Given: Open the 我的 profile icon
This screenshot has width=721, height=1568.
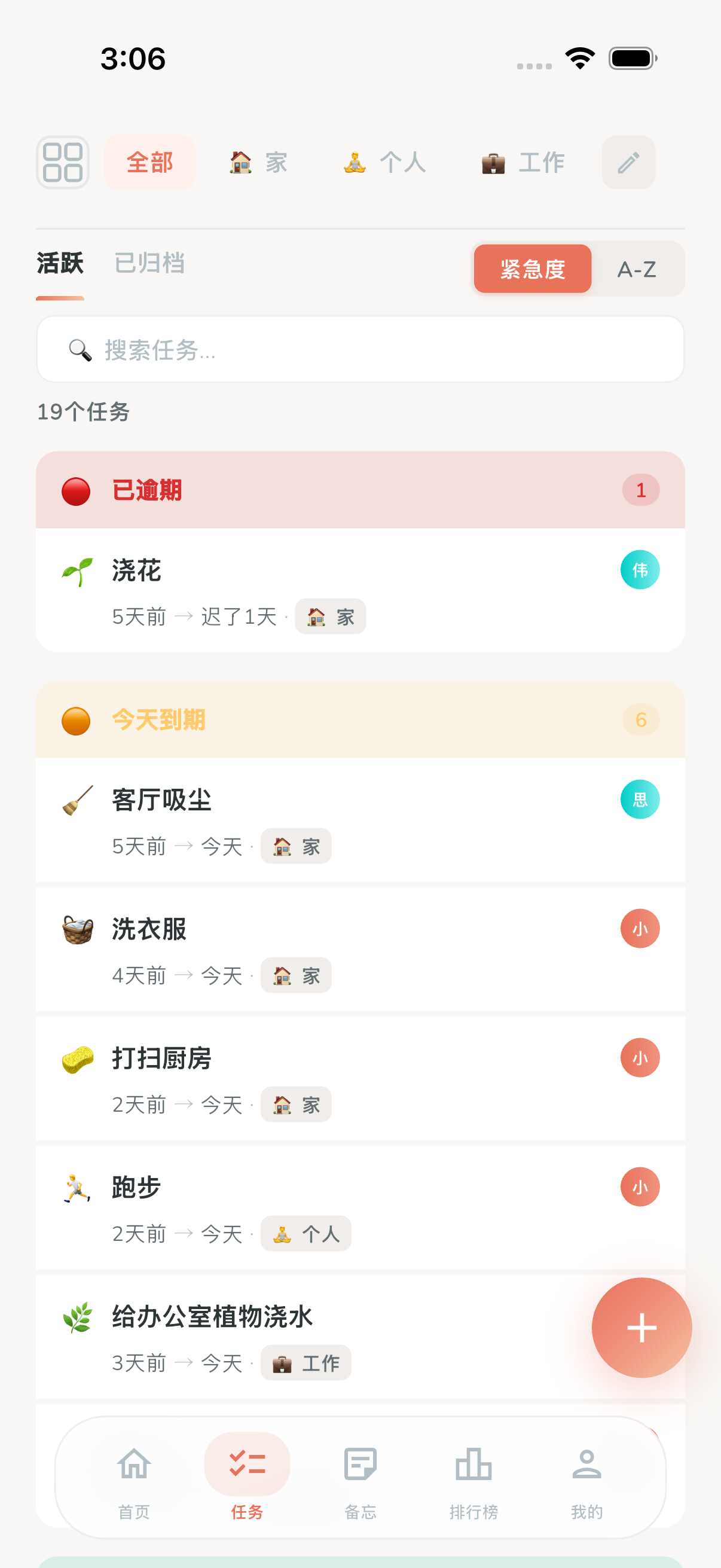Looking at the screenshot, I should pos(586,1466).
